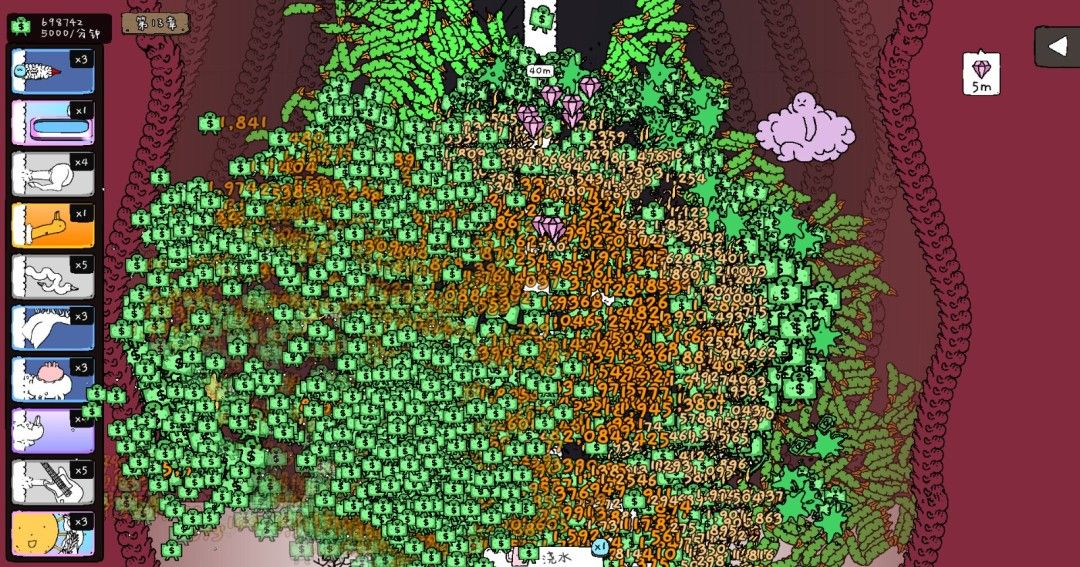Tap the 40m marker tag
Screen dimensions: 1080x567
[539, 71]
